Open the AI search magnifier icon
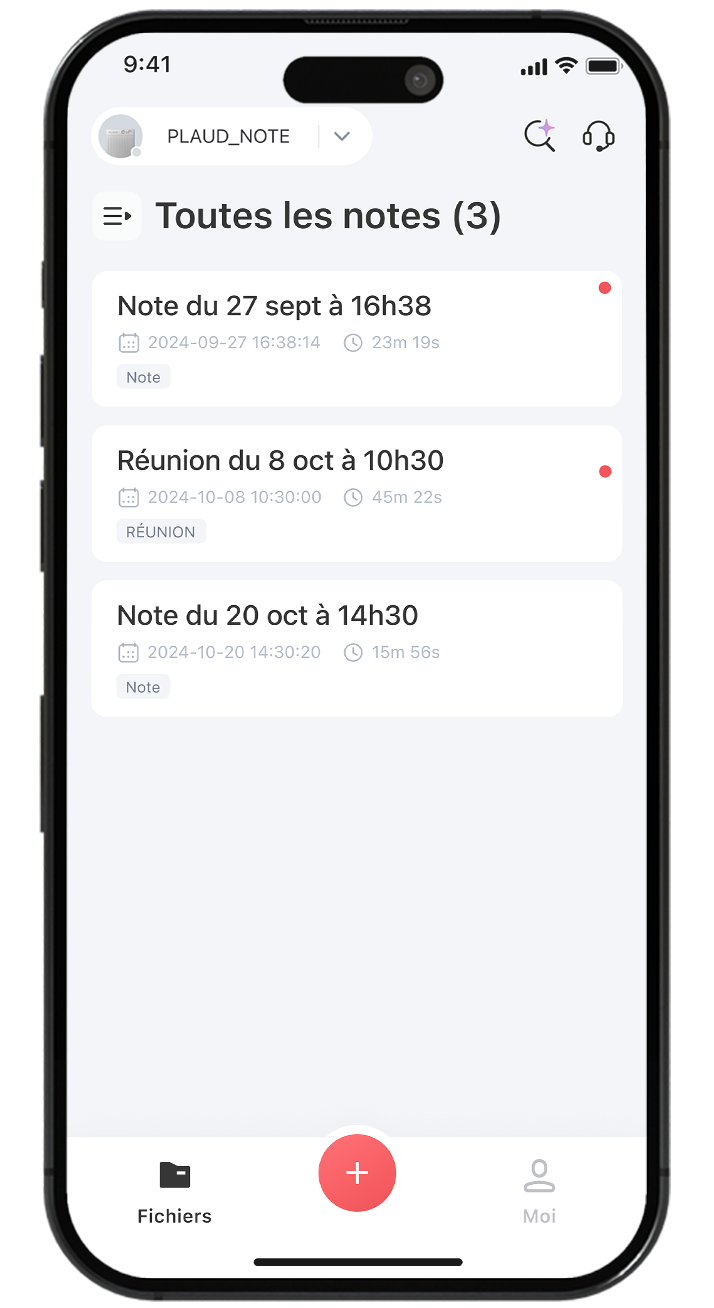The image size is (714, 1308). tap(540, 136)
